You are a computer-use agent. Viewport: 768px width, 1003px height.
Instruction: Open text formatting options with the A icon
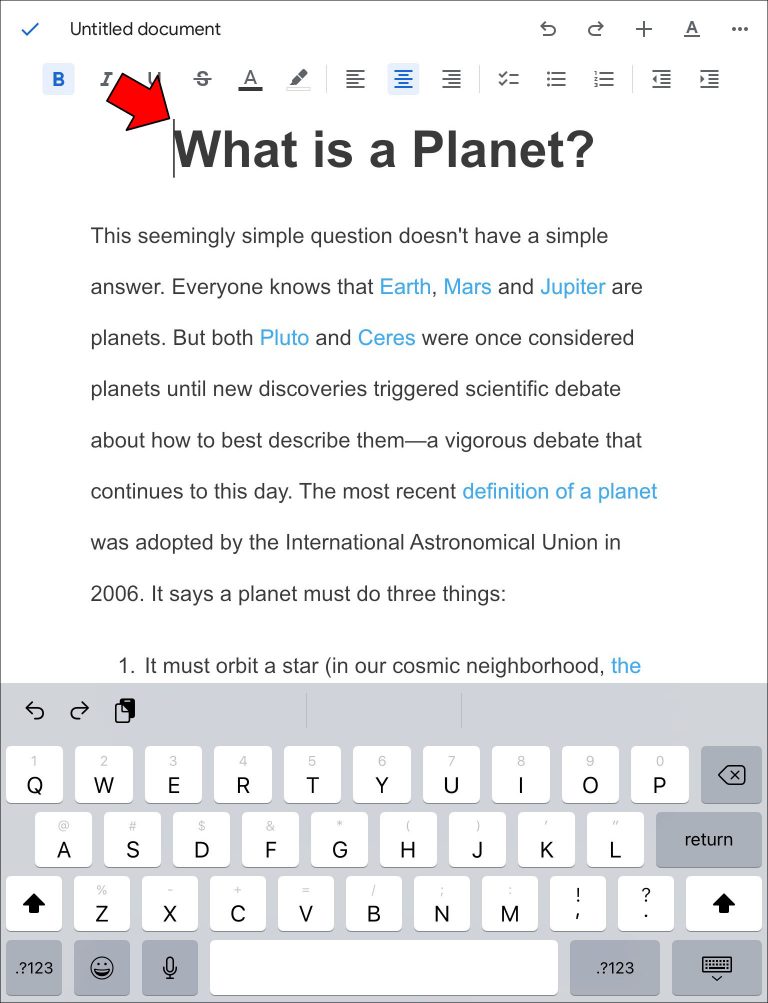(691, 29)
